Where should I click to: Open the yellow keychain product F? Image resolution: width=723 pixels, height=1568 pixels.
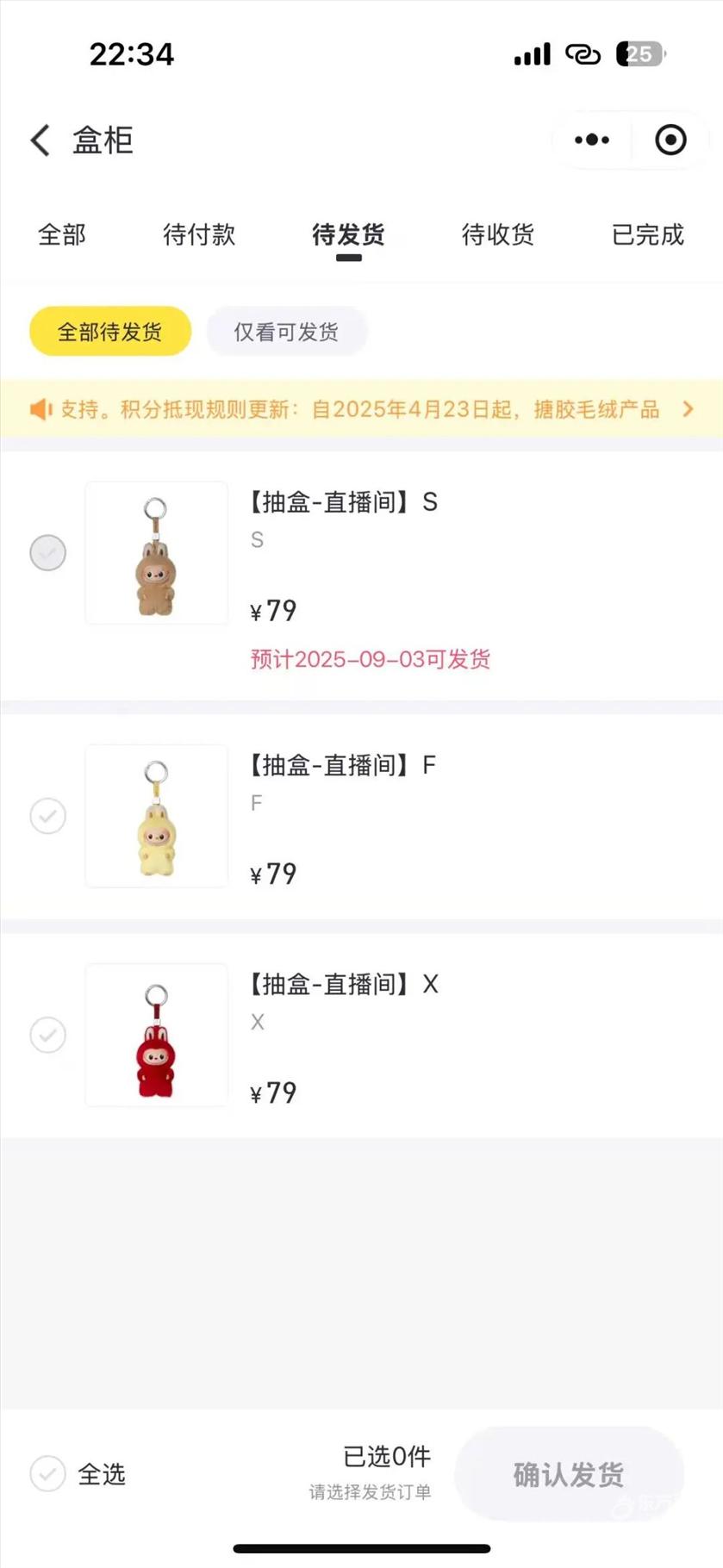coord(156,815)
